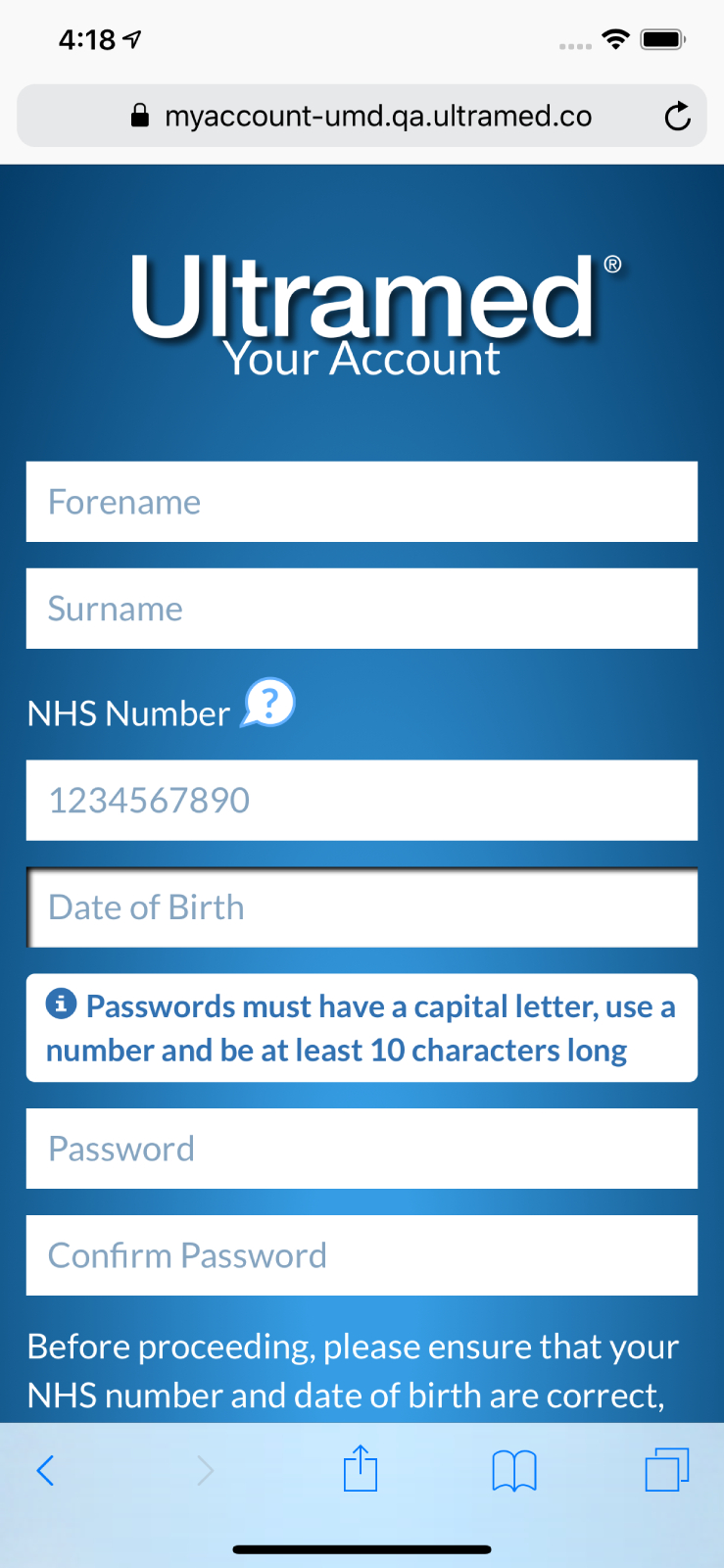Tap the Confirm Password field
This screenshot has height=1568, width=724.
[x=362, y=1255]
